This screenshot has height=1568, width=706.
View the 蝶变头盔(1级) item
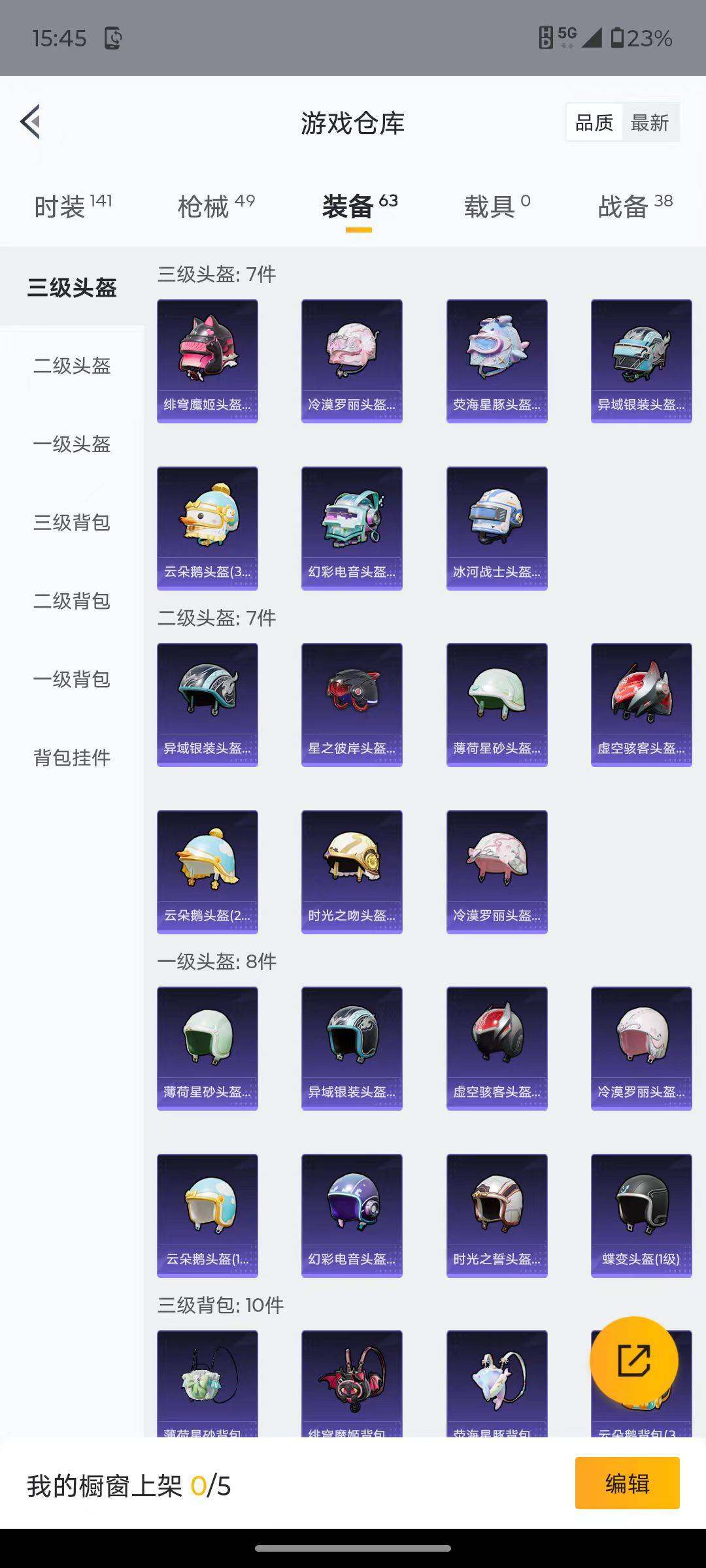[641, 1215]
